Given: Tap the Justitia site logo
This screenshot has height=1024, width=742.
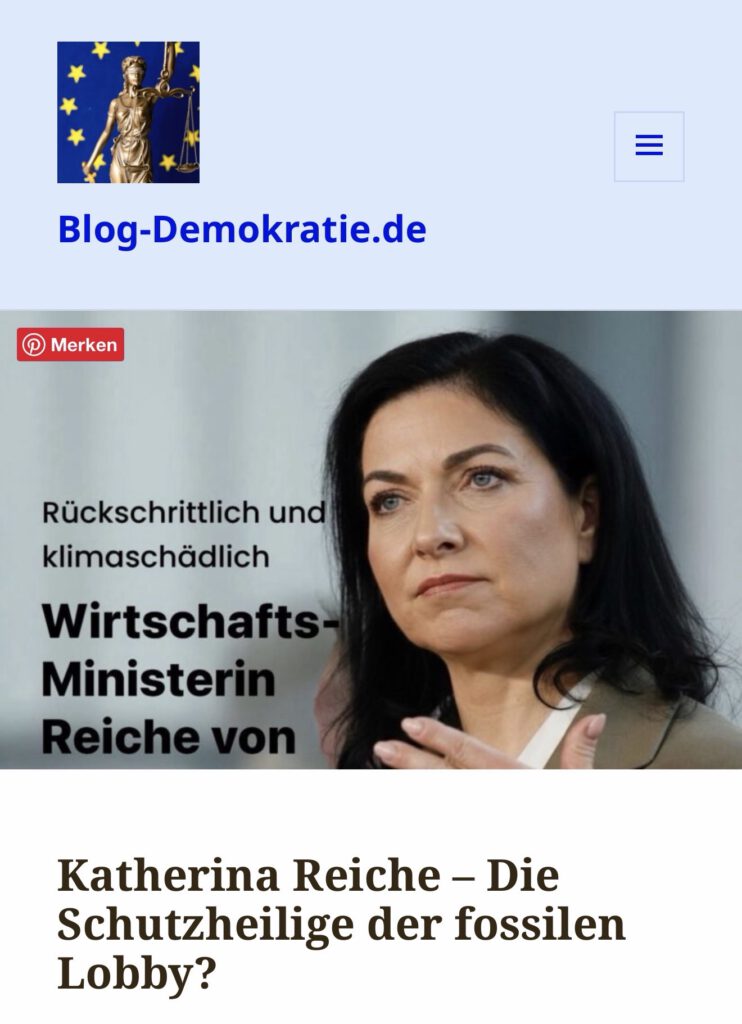Looking at the screenshot, I should click(128, 112).
